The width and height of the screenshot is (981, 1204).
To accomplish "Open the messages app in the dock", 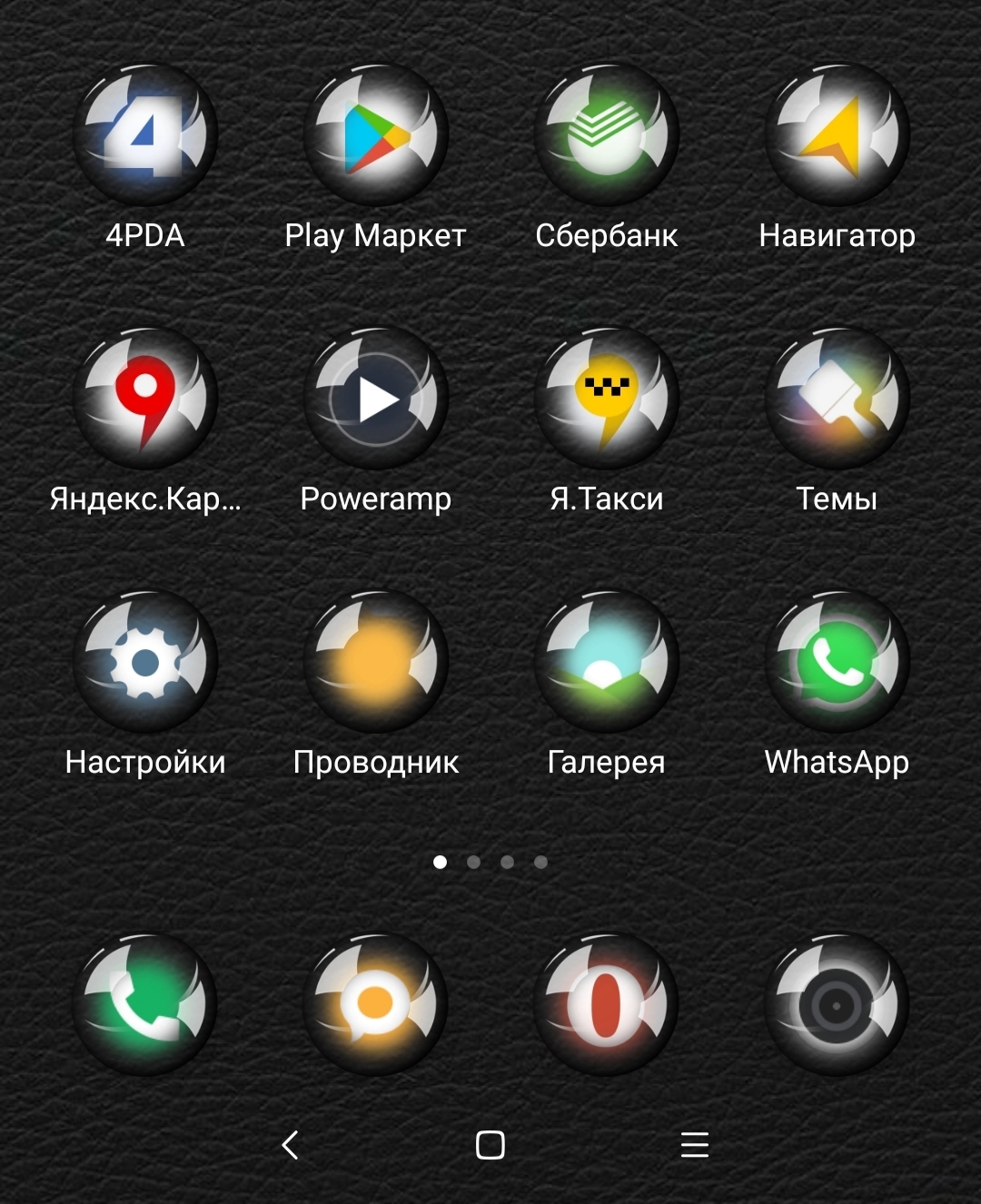I will pyautogui.click(x=375, y=1004).
